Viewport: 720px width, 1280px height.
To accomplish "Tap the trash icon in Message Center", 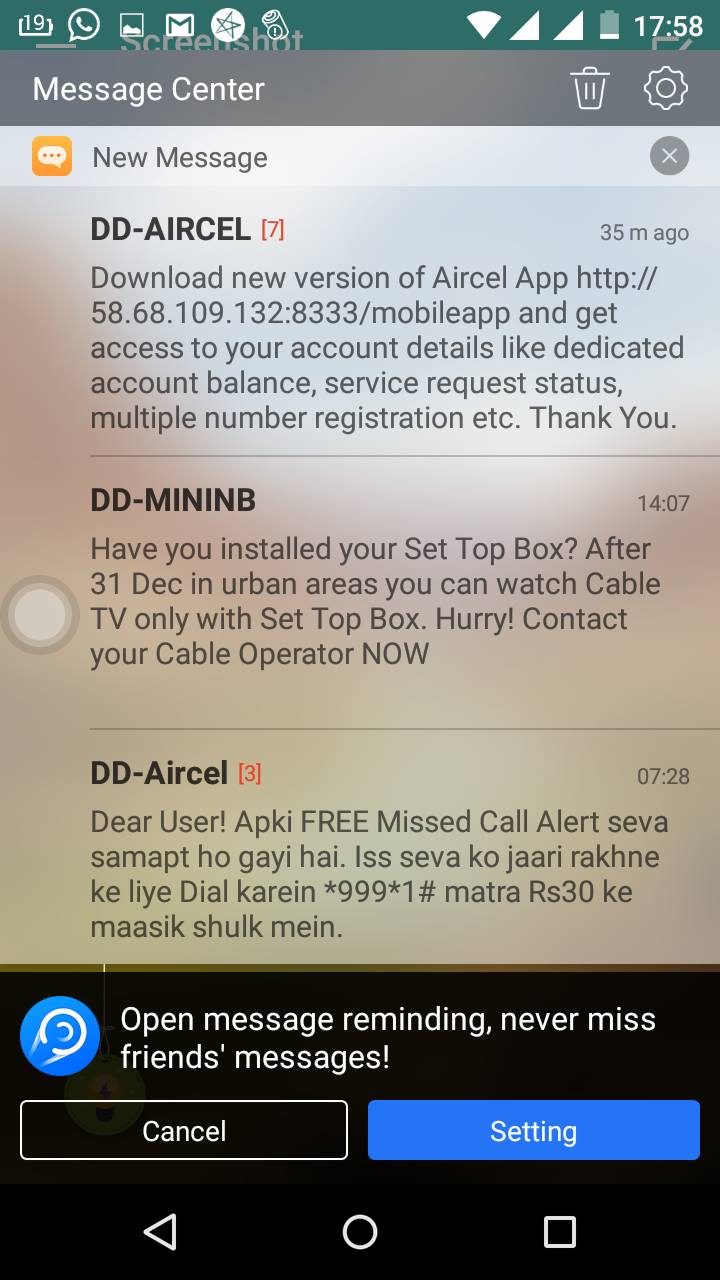I will tap(590, 88).
